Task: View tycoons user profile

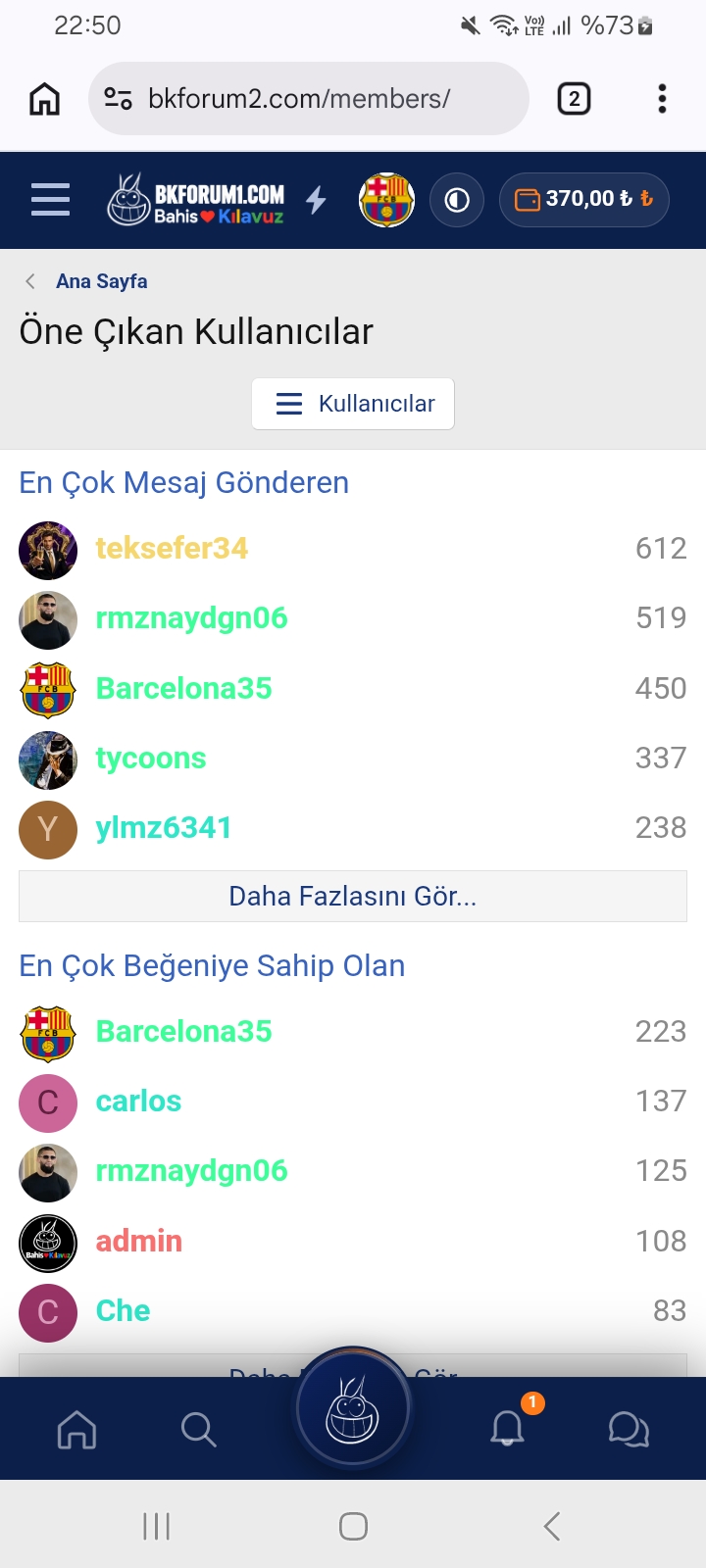Action: (151, 758)
